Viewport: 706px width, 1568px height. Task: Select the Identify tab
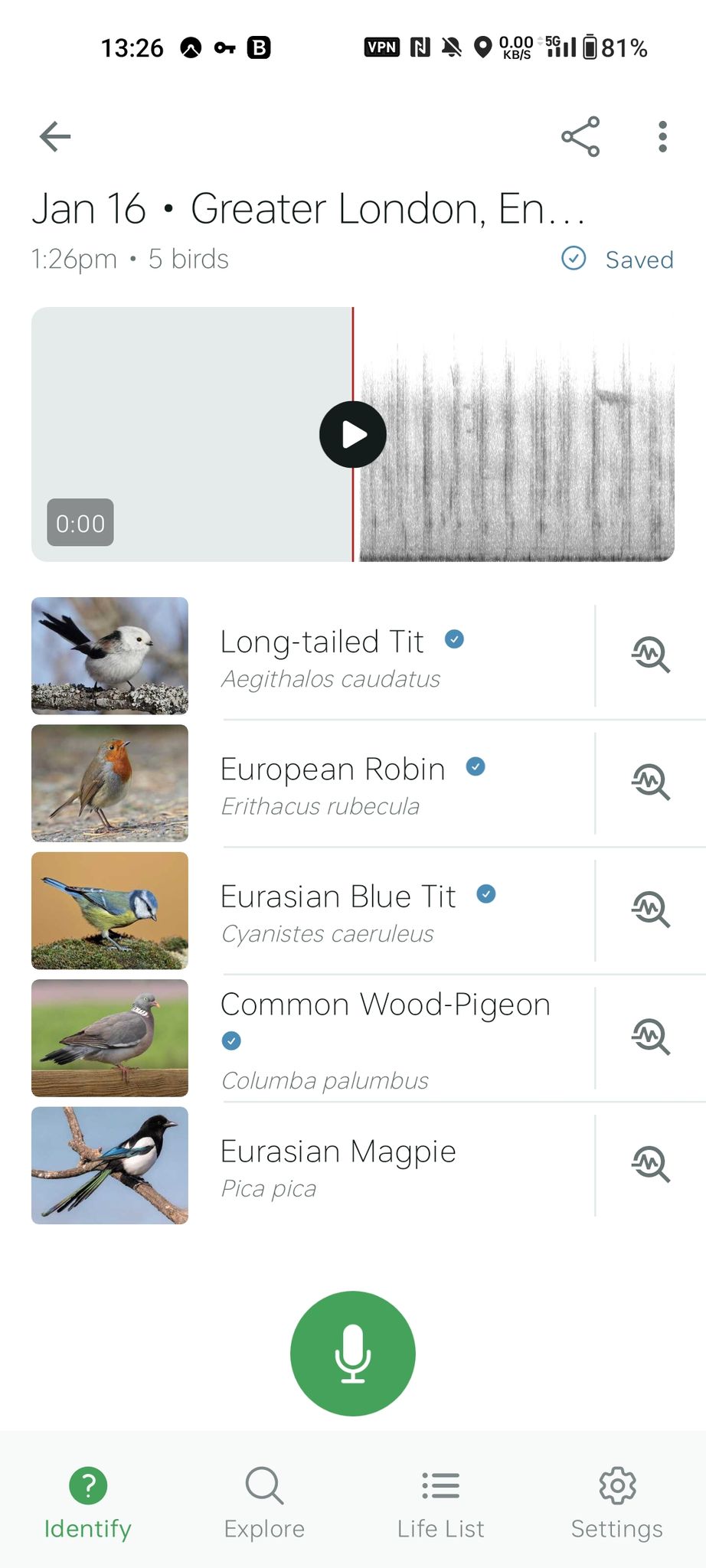pos(88,1503)
